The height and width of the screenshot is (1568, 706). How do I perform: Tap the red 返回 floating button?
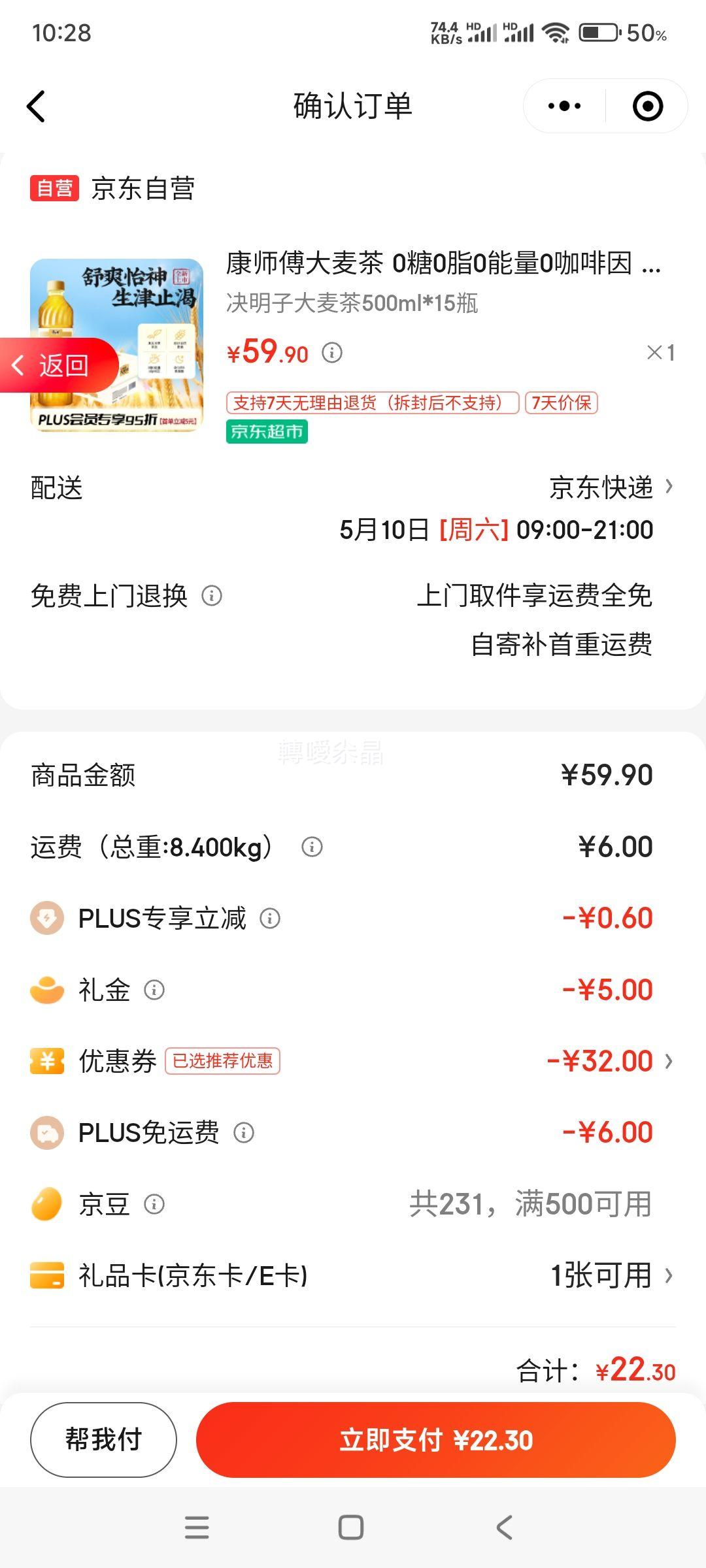pyautogui.click(x=59, y=365)
